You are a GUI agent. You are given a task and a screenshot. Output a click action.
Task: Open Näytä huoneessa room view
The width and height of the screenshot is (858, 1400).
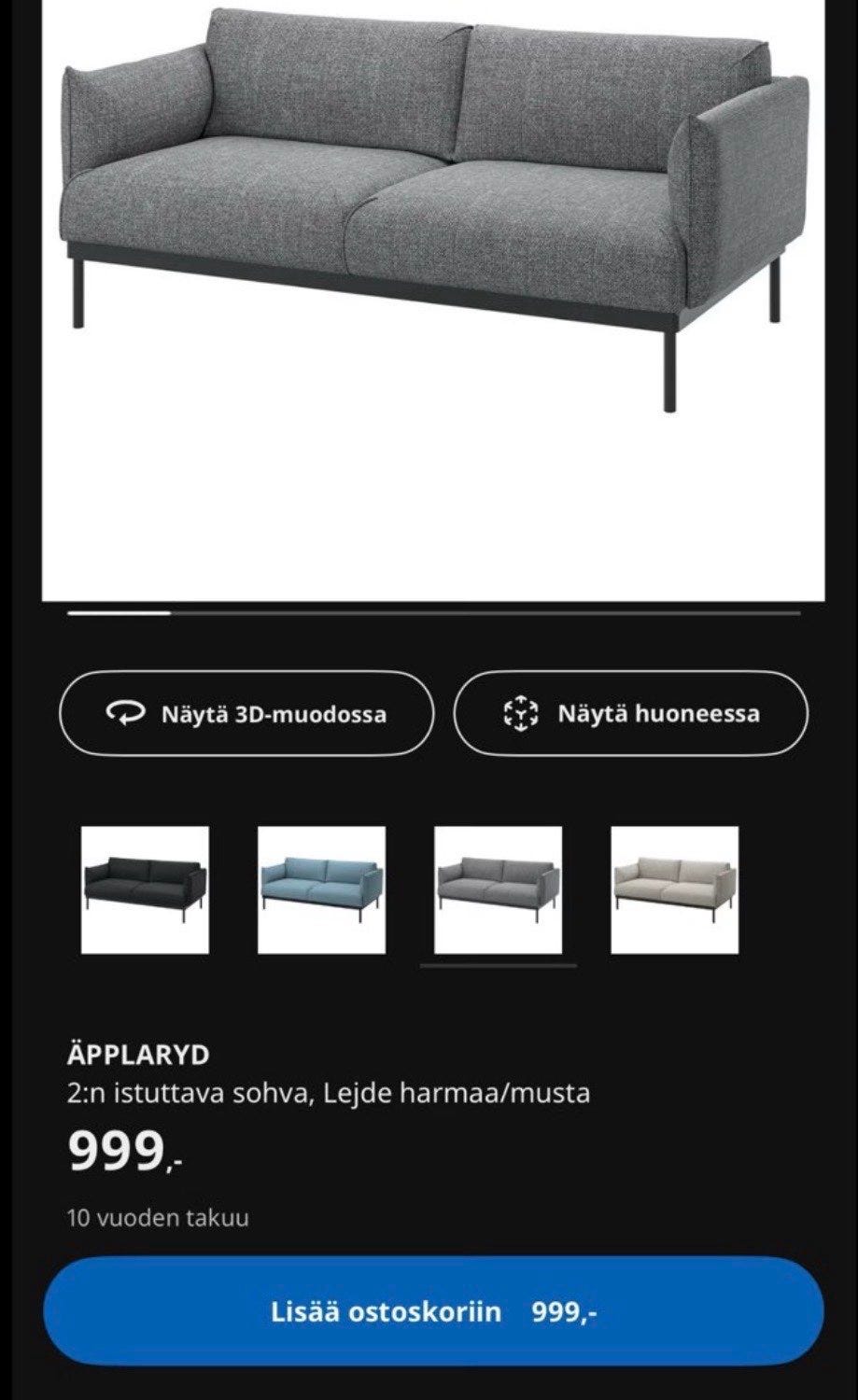[x=631, y=714]
